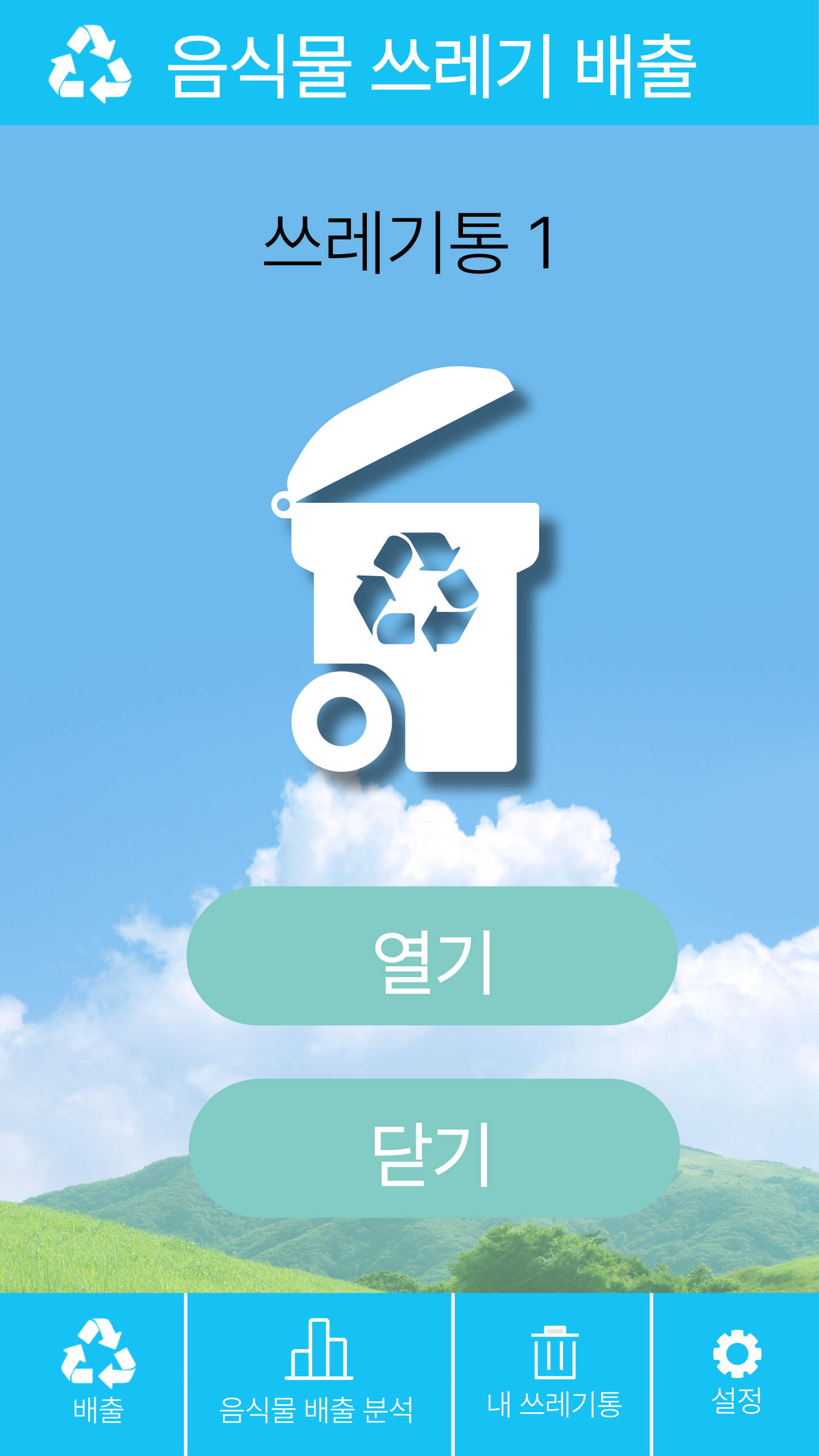
Task: Select the 쓰레기통 1 label
Action: tap(411, 242)
